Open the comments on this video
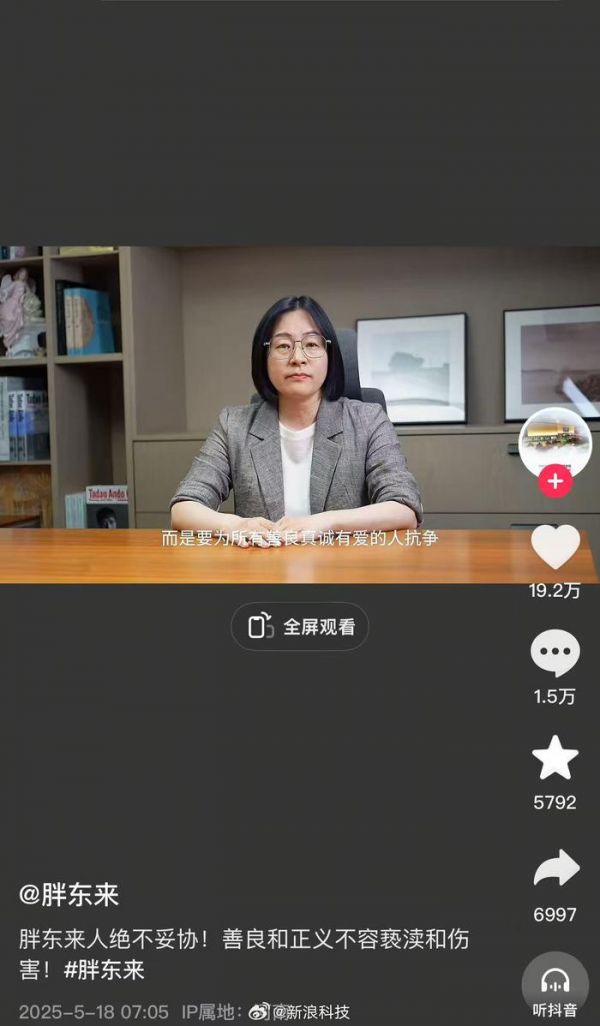This screenshot has width=600, height=1026. 555,654
